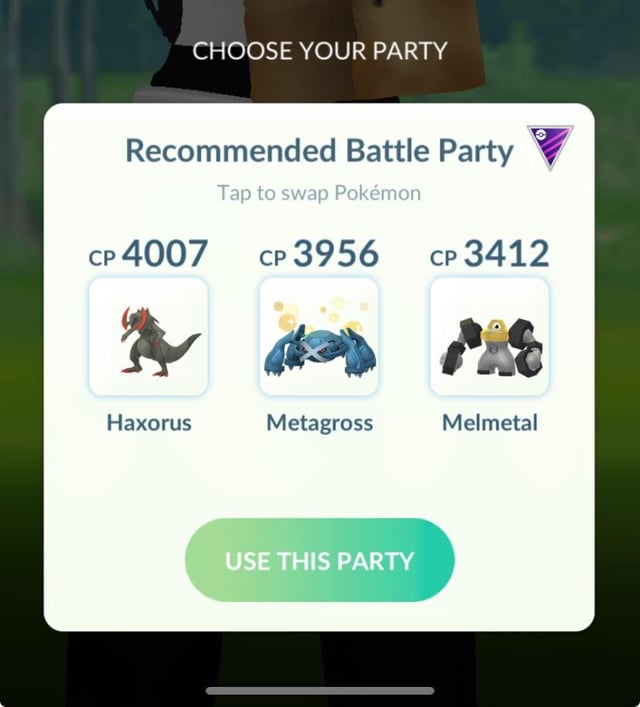This screenshot has height=707, width=640.
Task: Confirm with Use This Party button
Action: (x=319, y=560)
